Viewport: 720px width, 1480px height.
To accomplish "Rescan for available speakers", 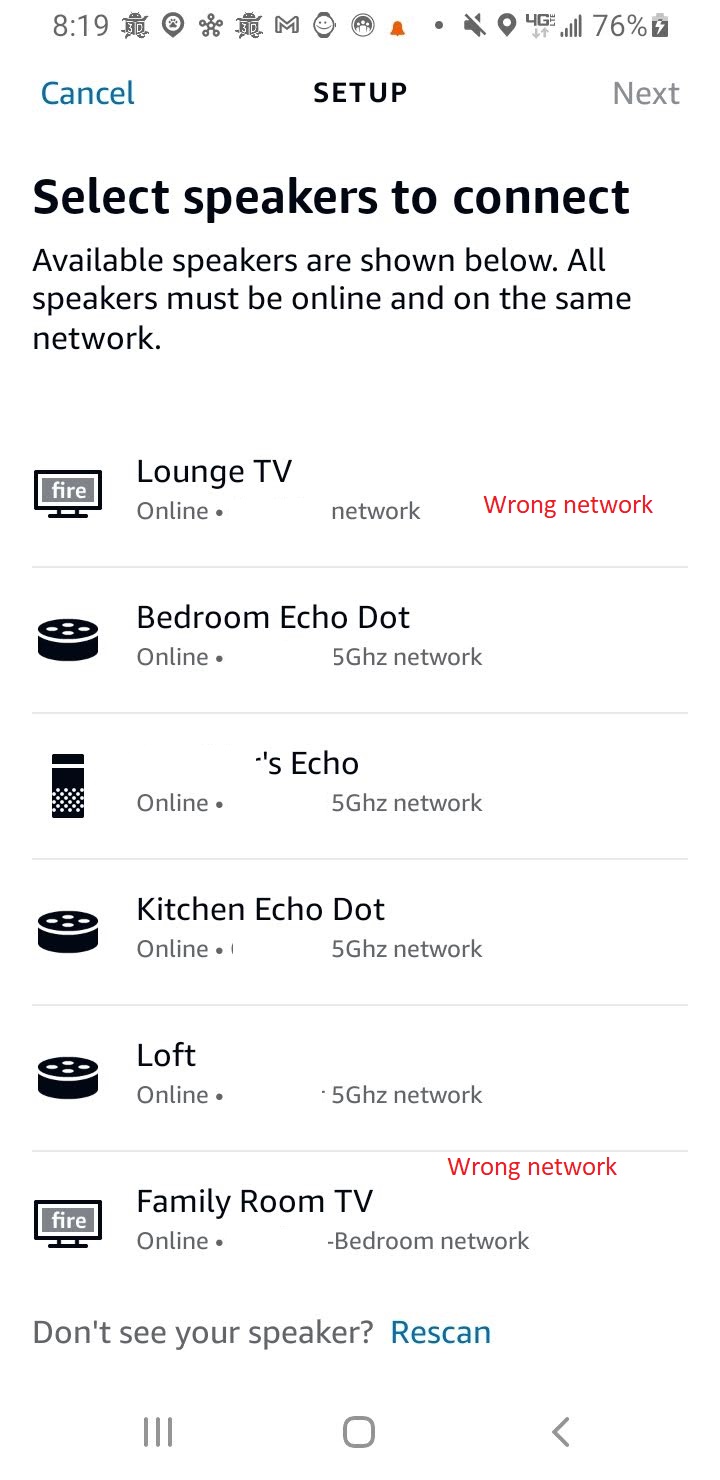I will coord(440,1332).
